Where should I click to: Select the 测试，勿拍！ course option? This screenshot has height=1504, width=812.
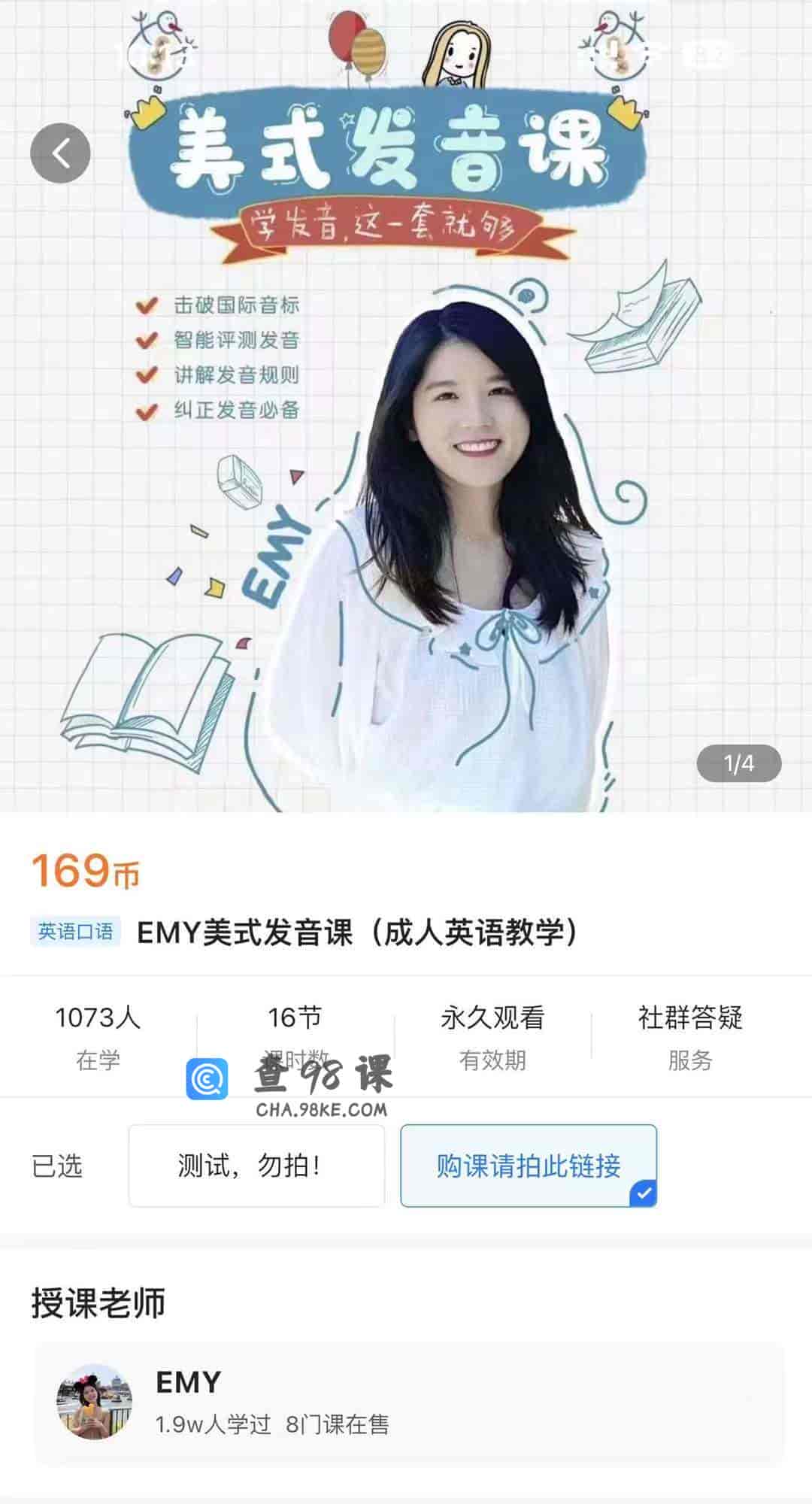(256, 1166)
